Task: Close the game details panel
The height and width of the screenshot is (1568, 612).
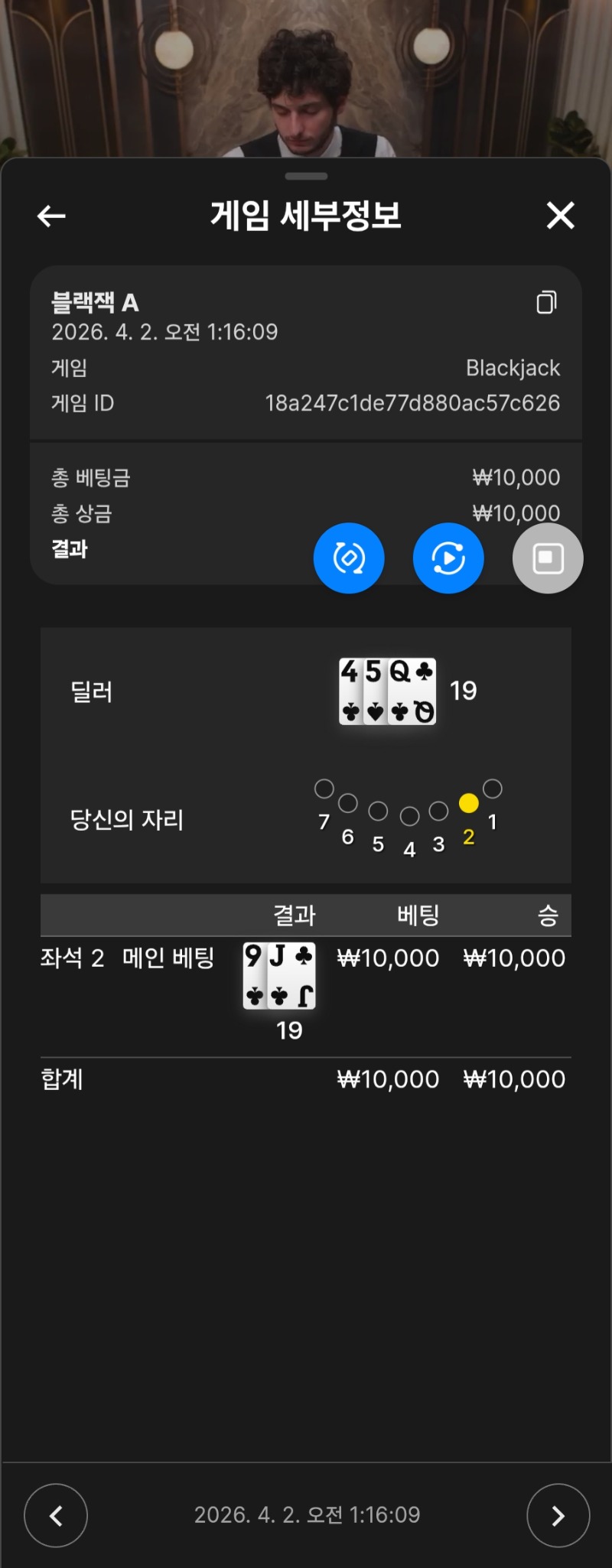Action: pyautogui.click(x=560, y=216)
